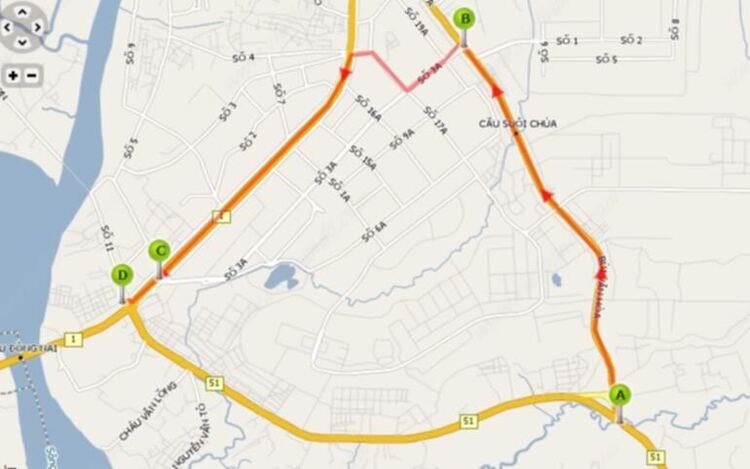Image resolution: width=750 pixels, height=469 pixels.
Task: Zoom in with the plus button
Action: [x=13, y=75]
